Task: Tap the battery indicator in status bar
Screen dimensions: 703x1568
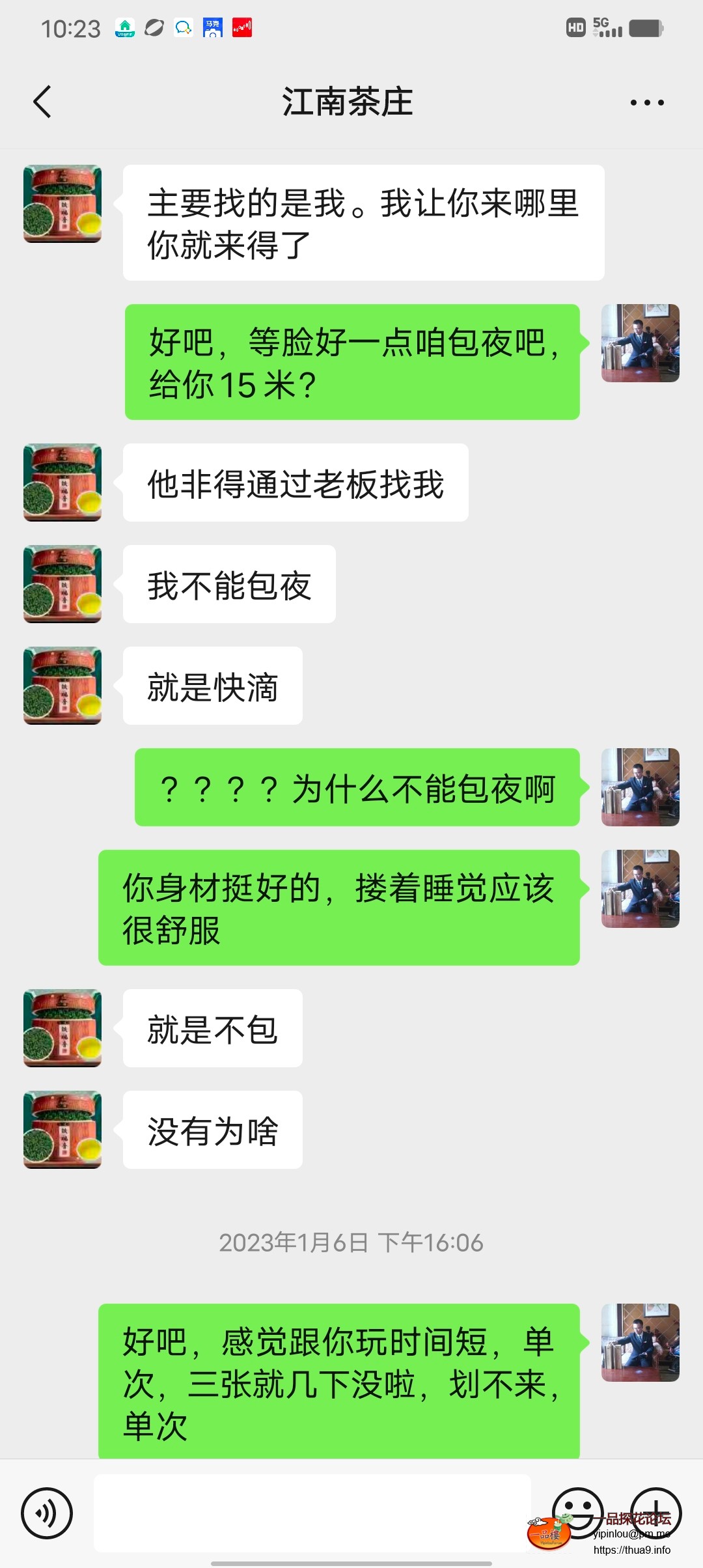Action: [644, 26]
